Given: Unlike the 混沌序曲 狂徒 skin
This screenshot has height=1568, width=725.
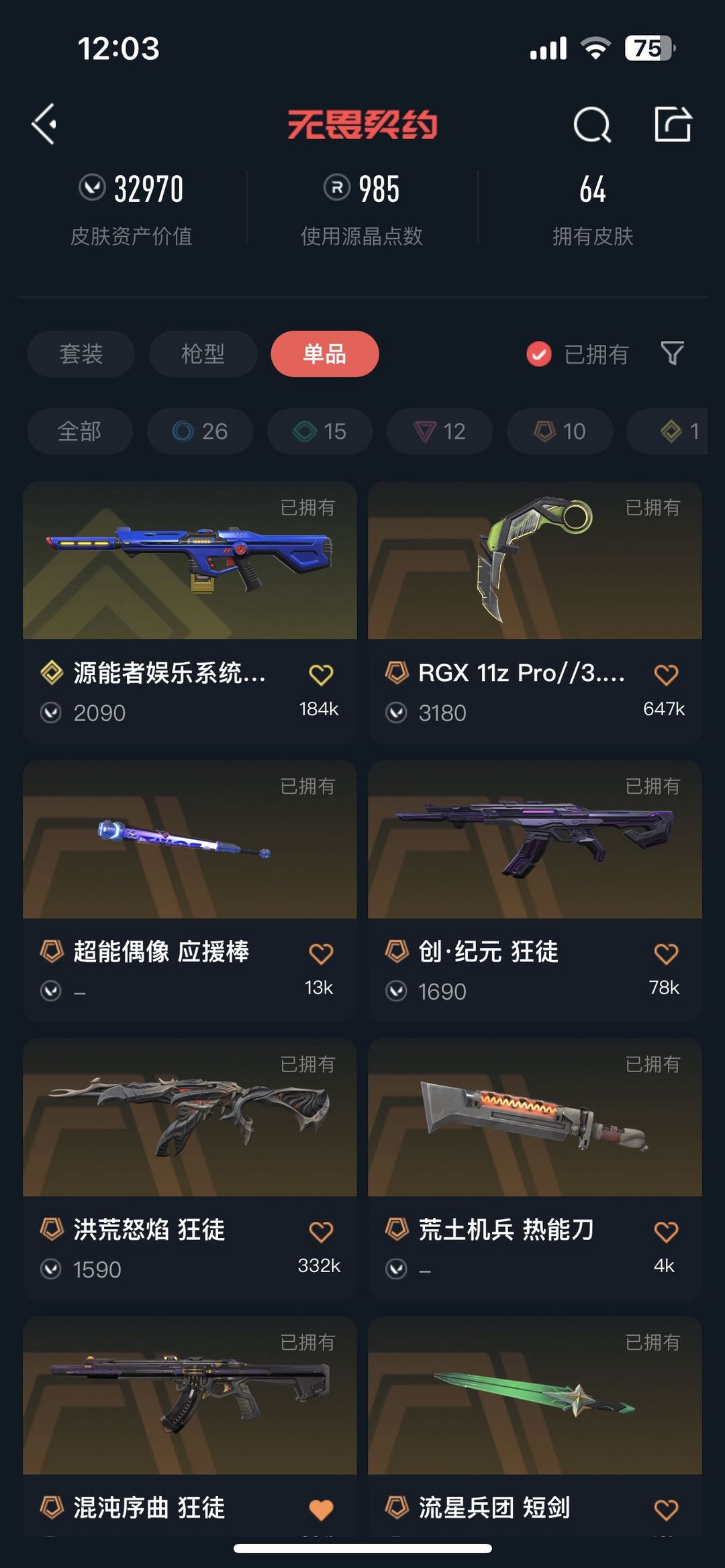Looking at the screenshot, I should click(x=321, y=1510).
